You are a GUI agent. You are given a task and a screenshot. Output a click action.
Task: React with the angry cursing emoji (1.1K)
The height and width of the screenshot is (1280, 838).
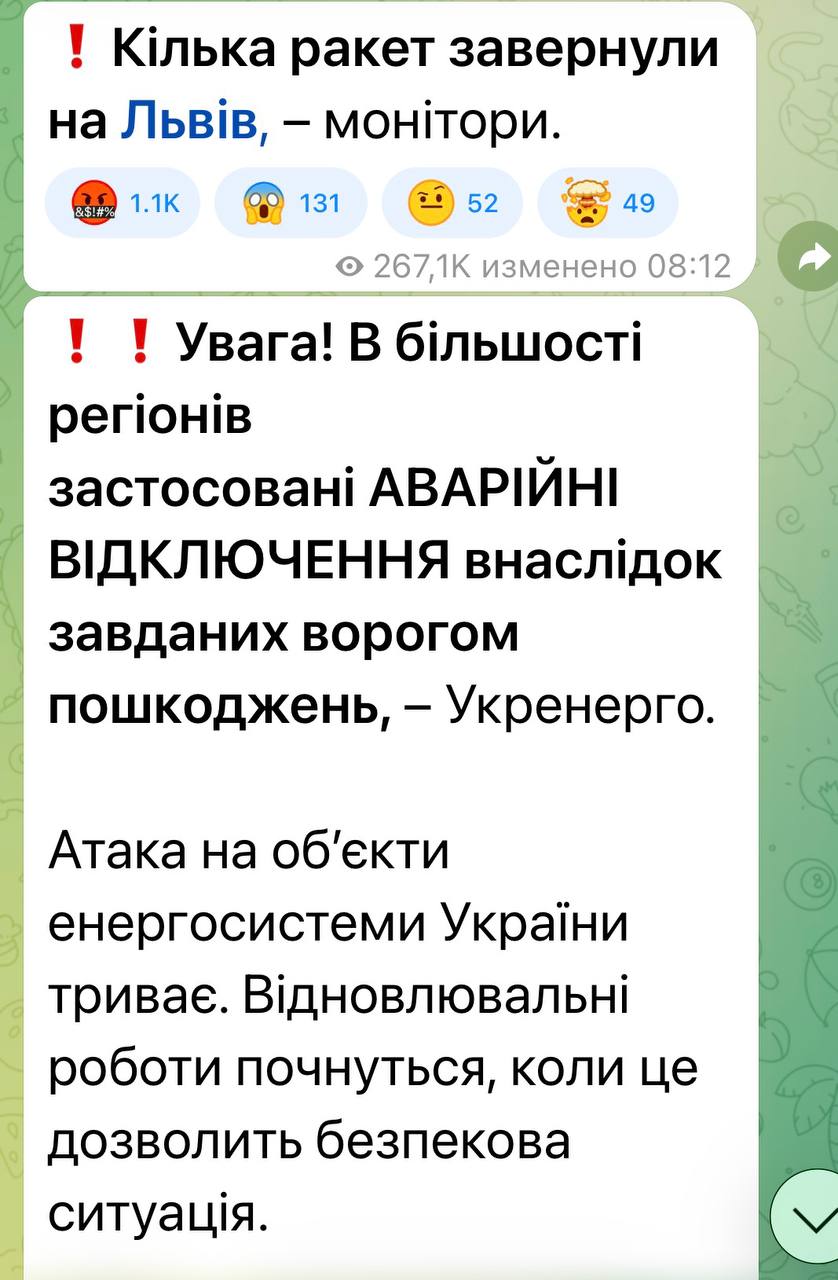point(123,203)
